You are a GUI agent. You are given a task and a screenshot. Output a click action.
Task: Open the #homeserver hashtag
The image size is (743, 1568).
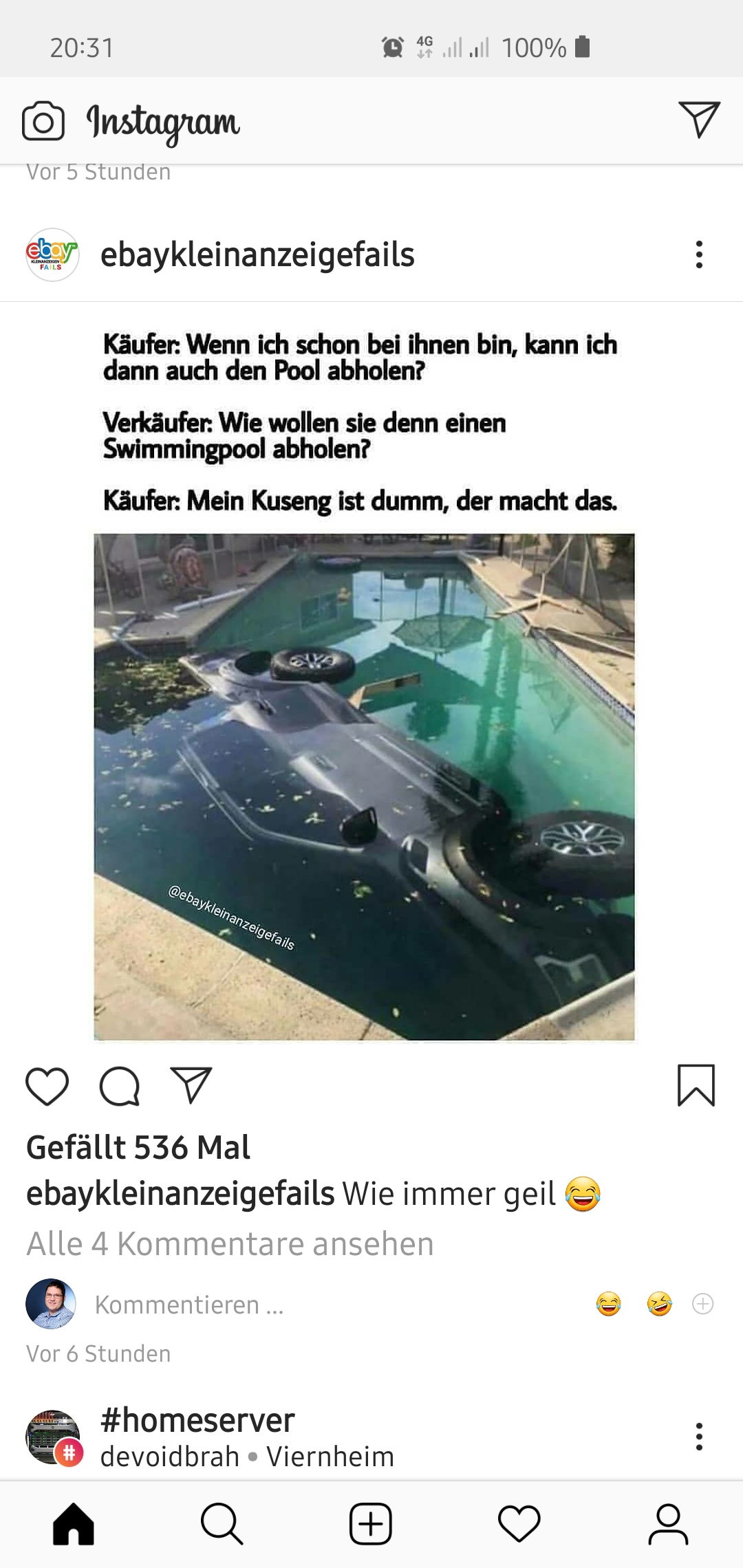point(197,1420)
